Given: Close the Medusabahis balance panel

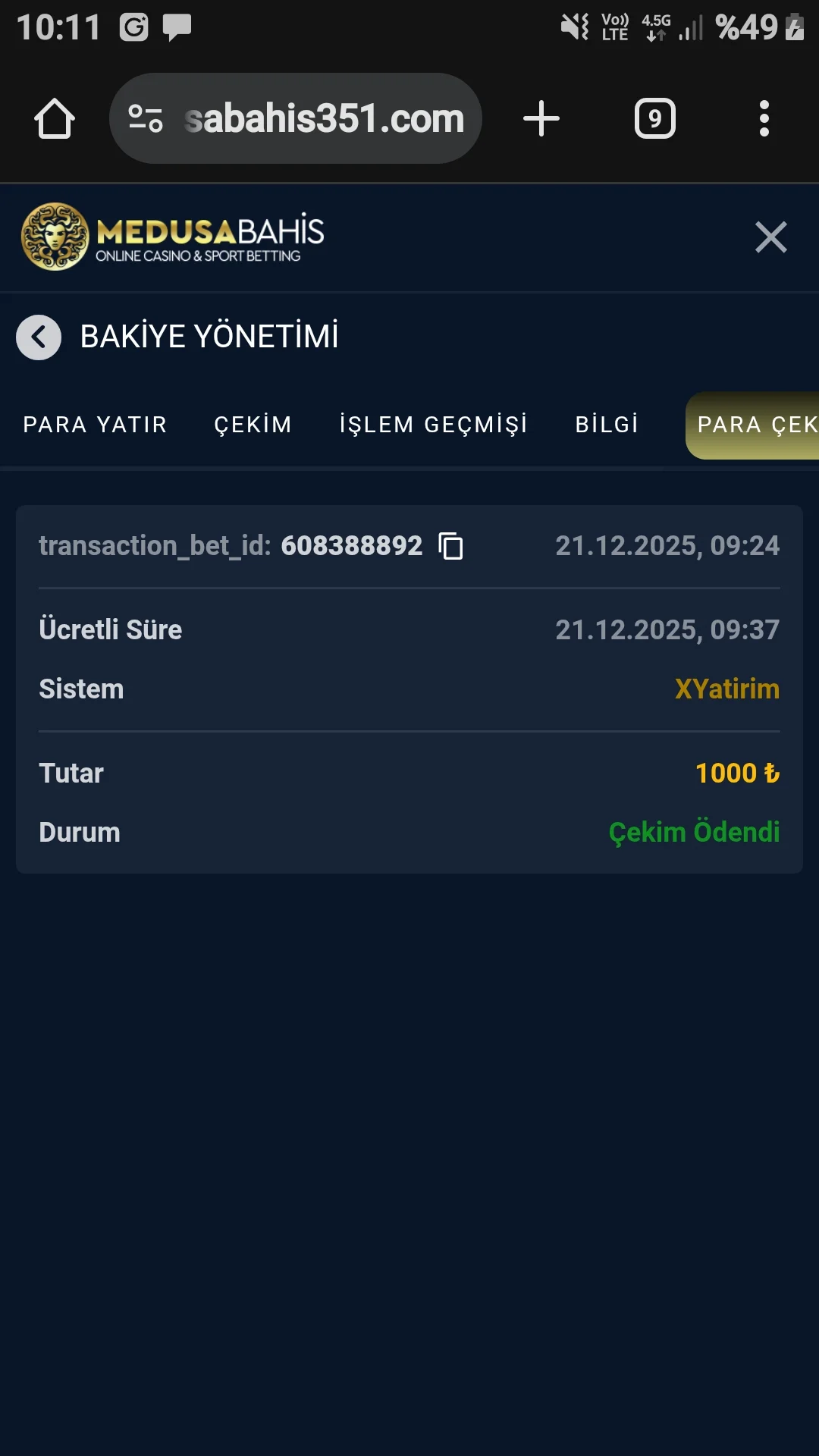Looking at the screenshot, I should (x=770, y=237).
